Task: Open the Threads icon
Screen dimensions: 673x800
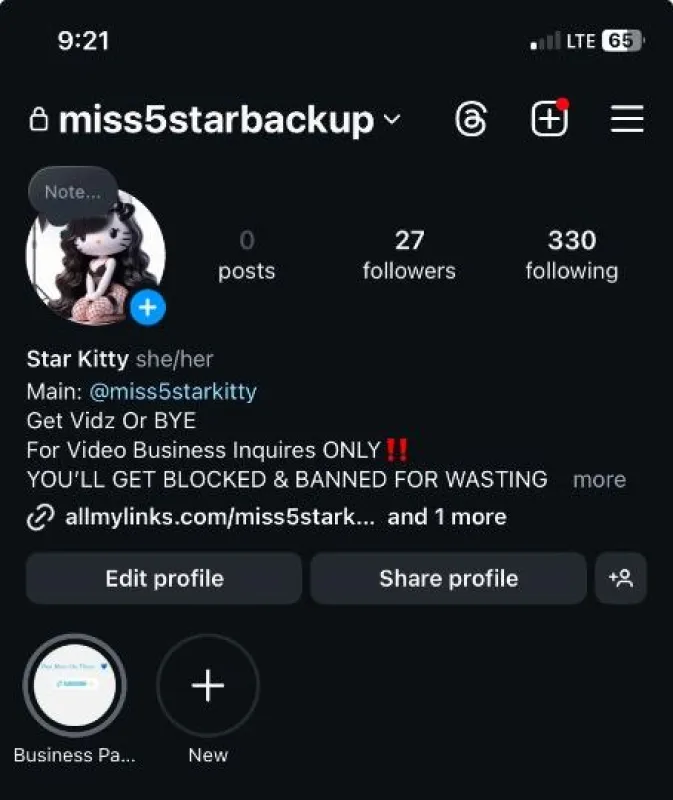Action: point(470,119)
